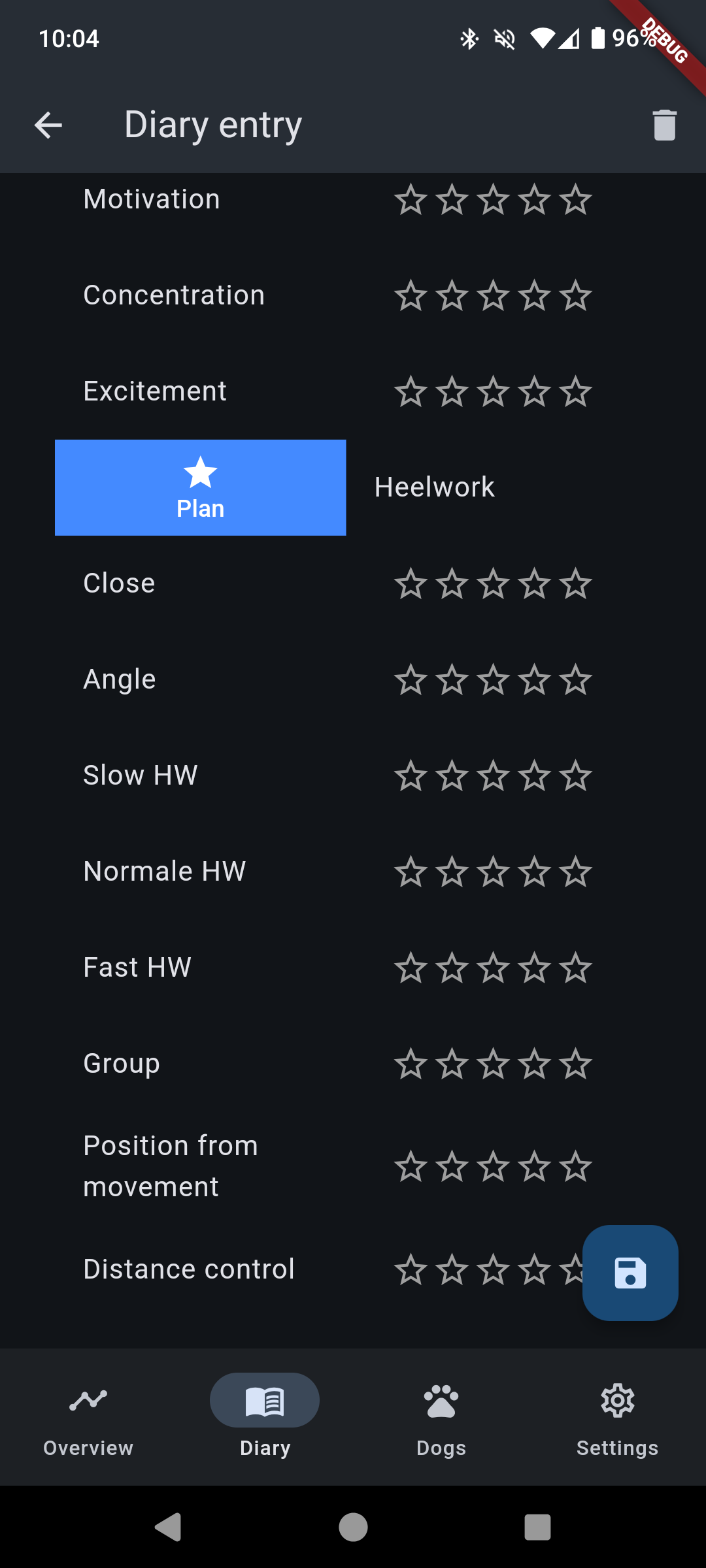Set Excitement rating to three stars
706x1568 pixels.
493,391
